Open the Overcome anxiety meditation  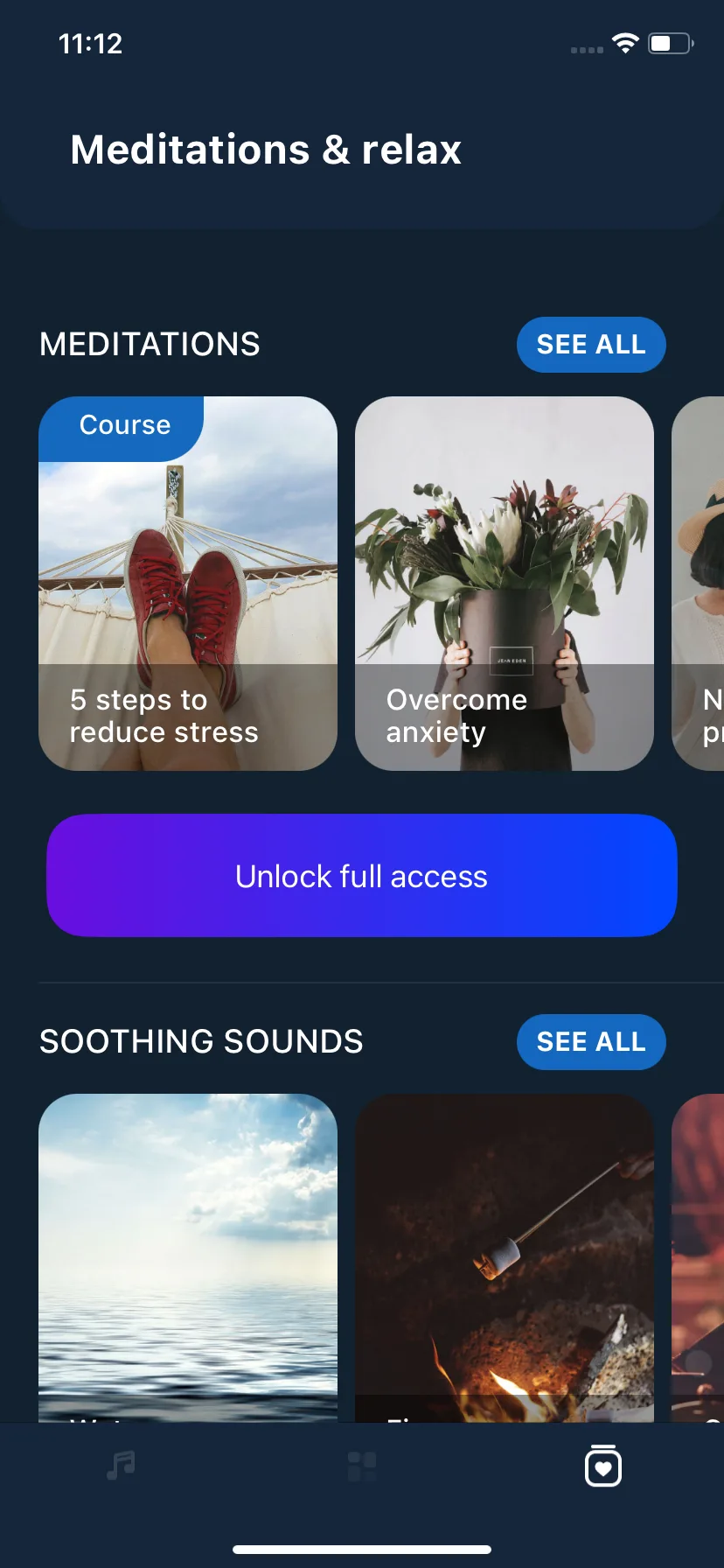pyautogui.click(x=505, y=584)
